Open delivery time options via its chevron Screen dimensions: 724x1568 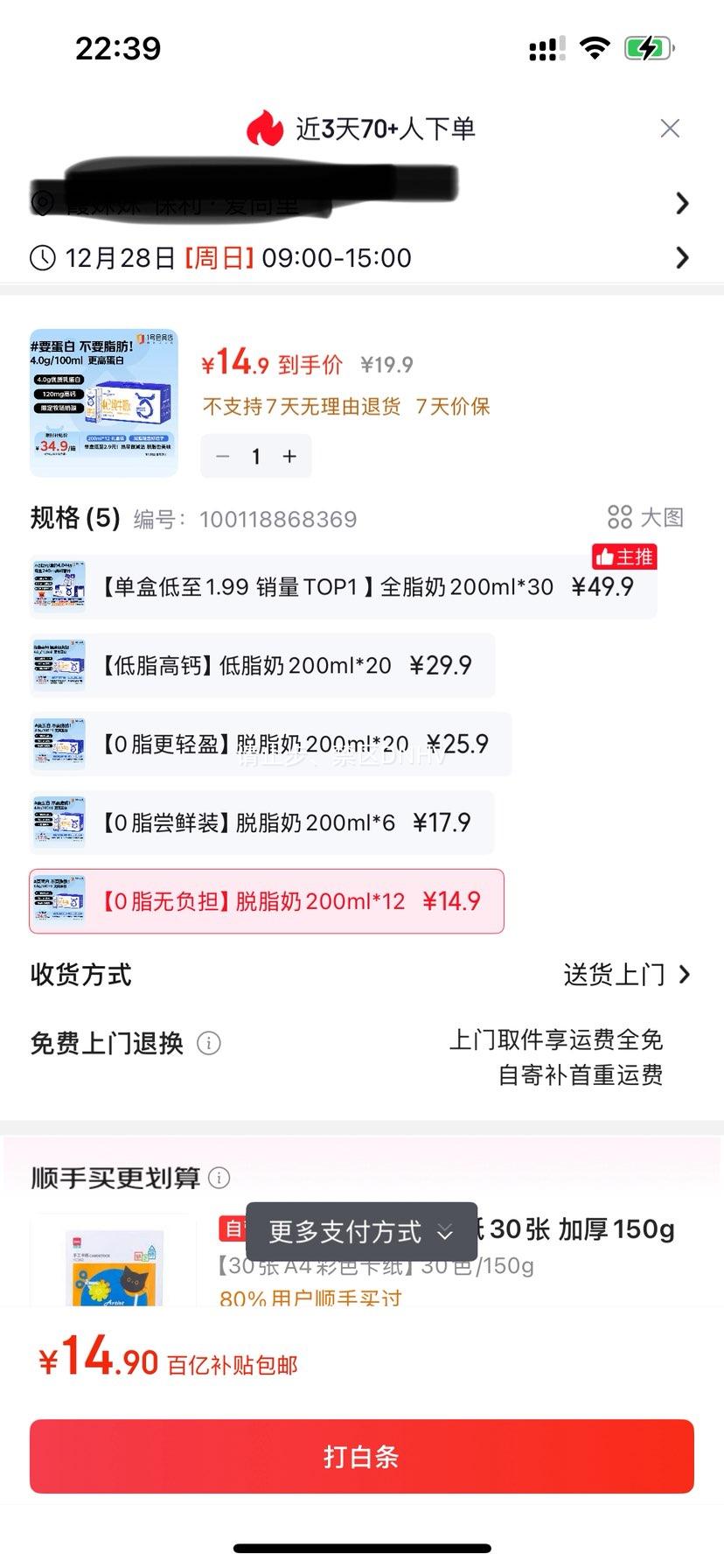pyautogui.click(x=683, y=258)
